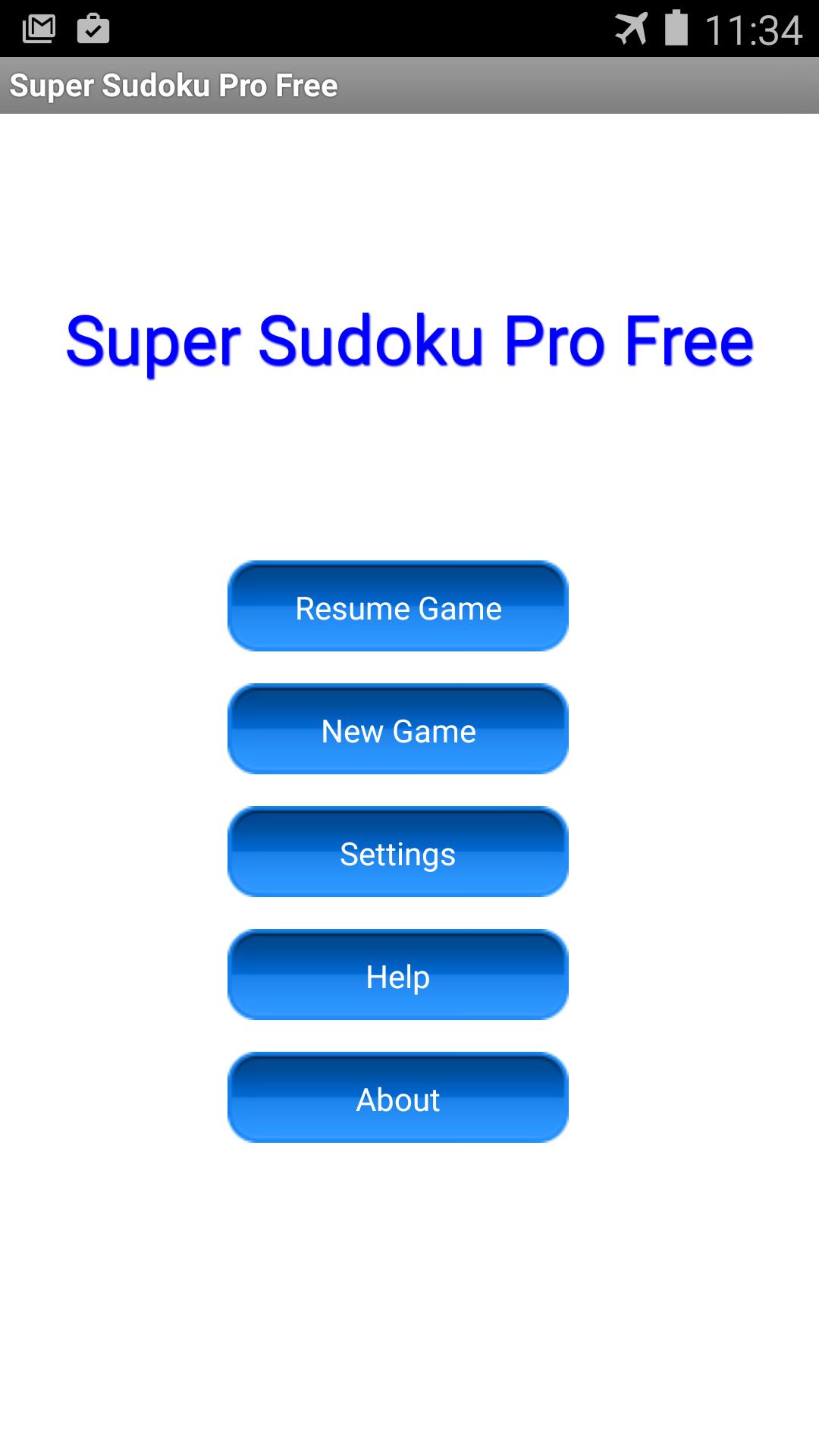View the About page
The image size is (819, 1456).
(x=398, y=1098)
